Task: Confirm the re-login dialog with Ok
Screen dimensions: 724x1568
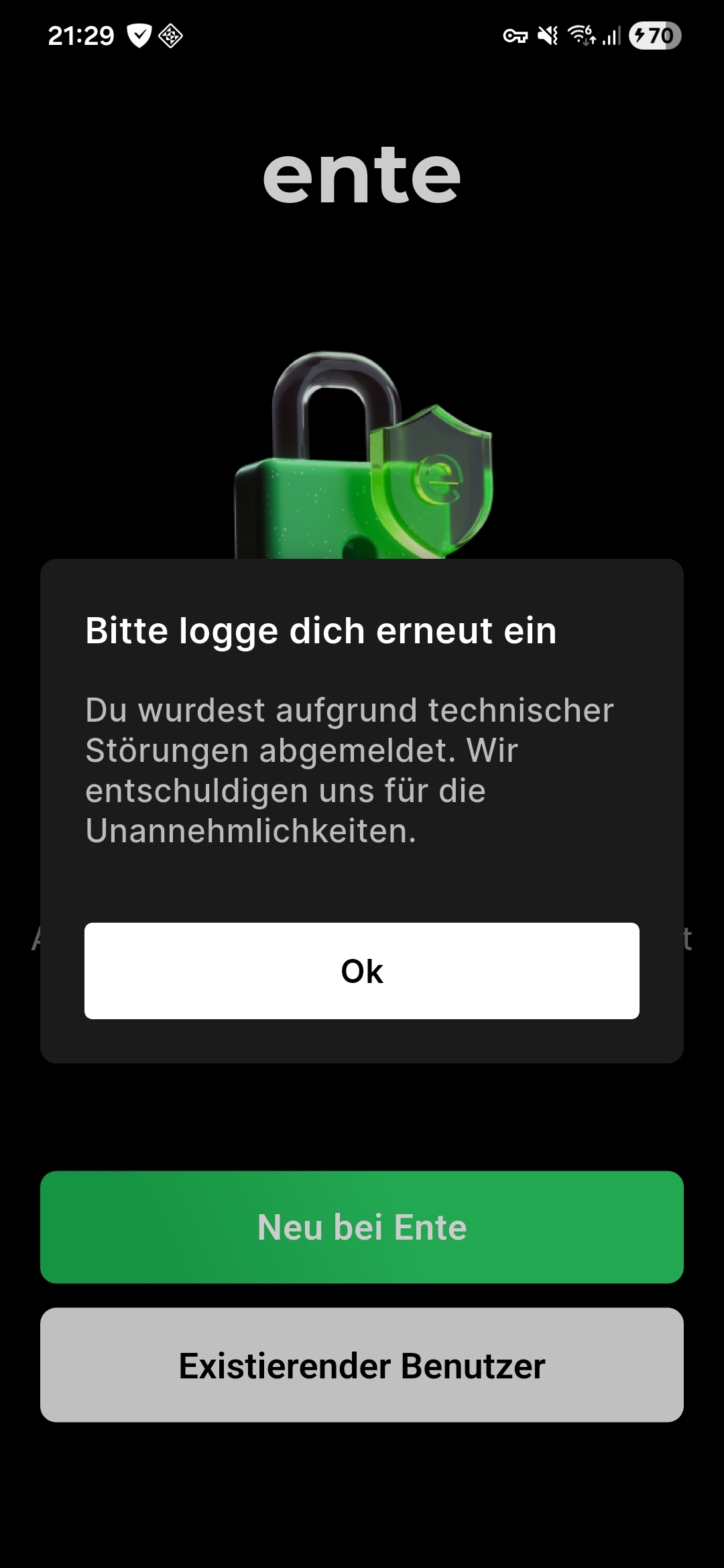Action: [x=362, y=970]
